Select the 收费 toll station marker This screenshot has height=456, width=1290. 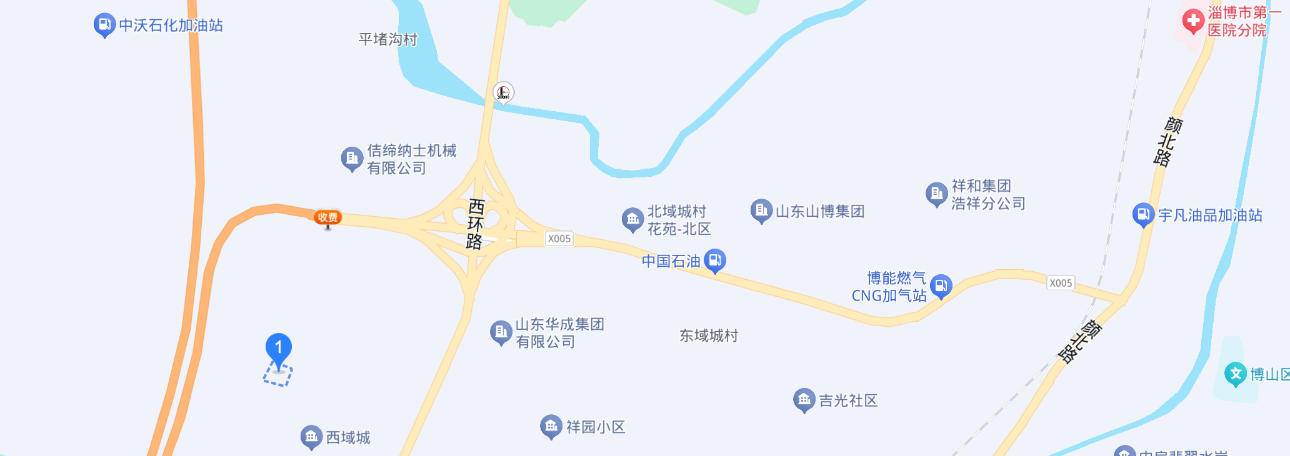(328, 217)
